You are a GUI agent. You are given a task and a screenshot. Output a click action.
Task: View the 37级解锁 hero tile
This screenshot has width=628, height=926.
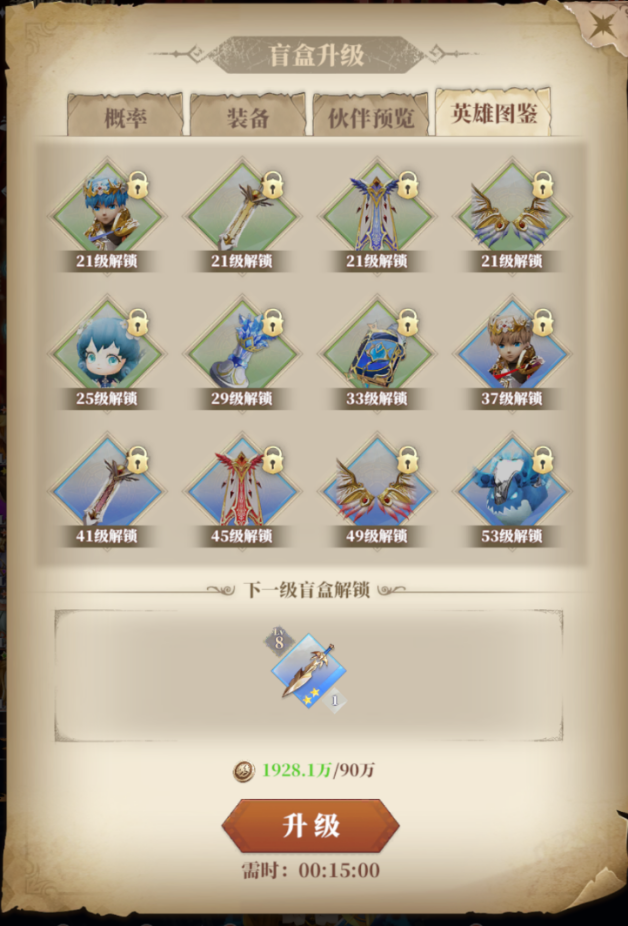pyautogui.click(x=512, y=352)
